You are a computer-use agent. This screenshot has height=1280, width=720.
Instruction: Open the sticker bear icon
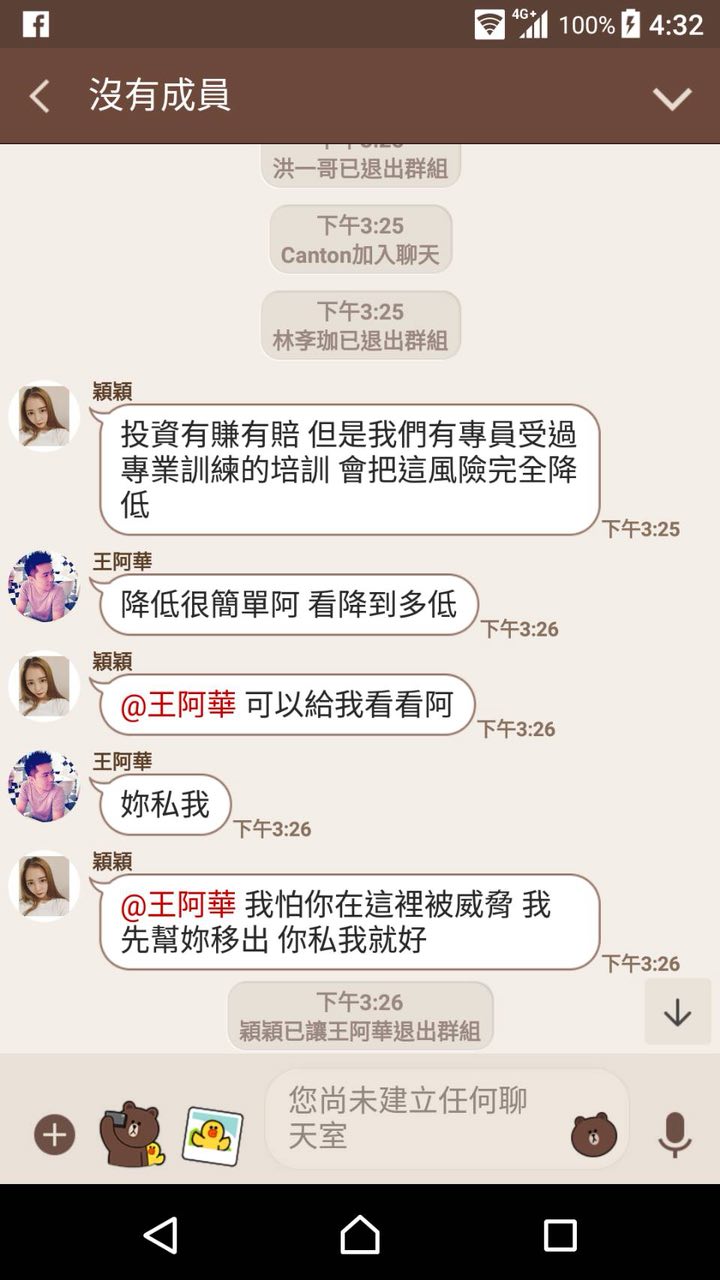pos(594,1135)
